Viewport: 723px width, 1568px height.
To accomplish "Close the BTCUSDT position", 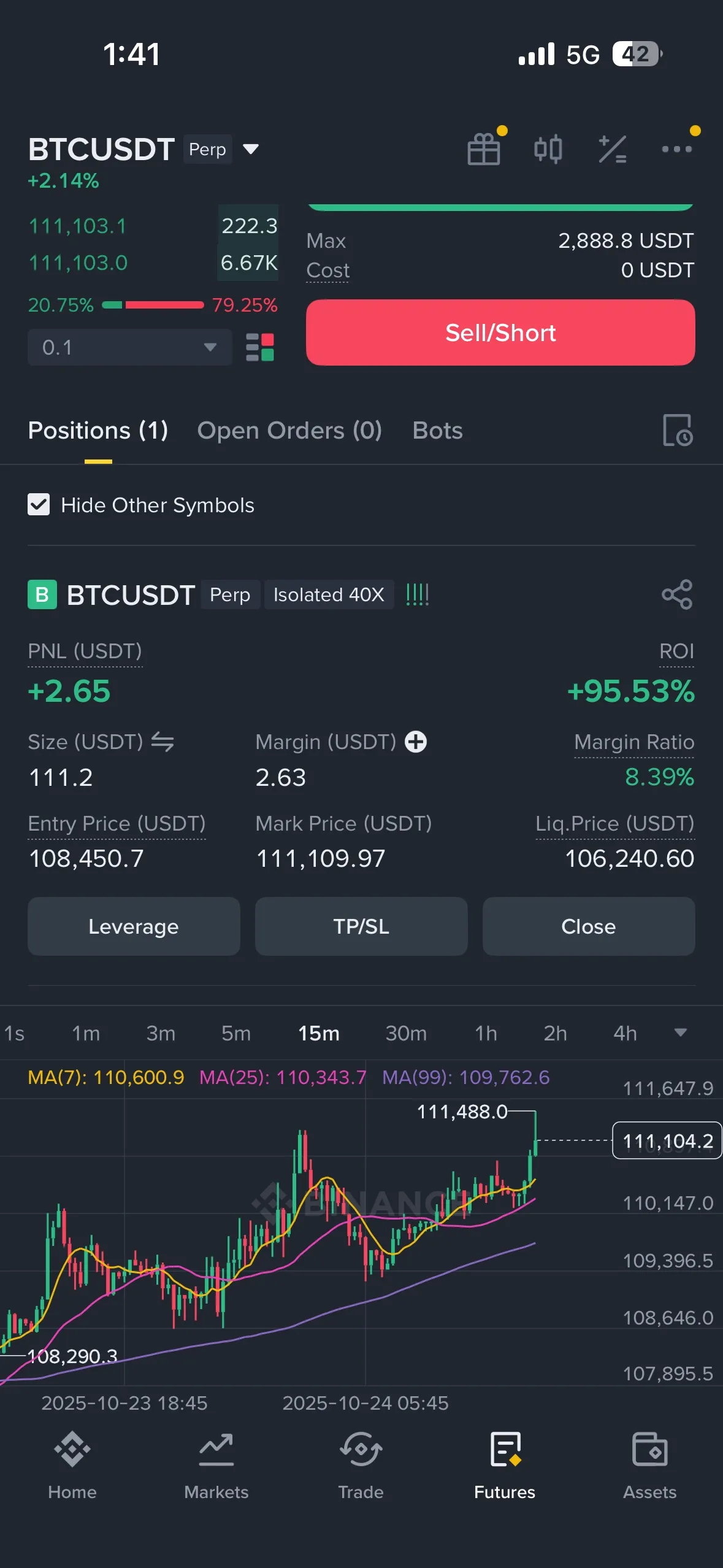I will tap(588, 926).
